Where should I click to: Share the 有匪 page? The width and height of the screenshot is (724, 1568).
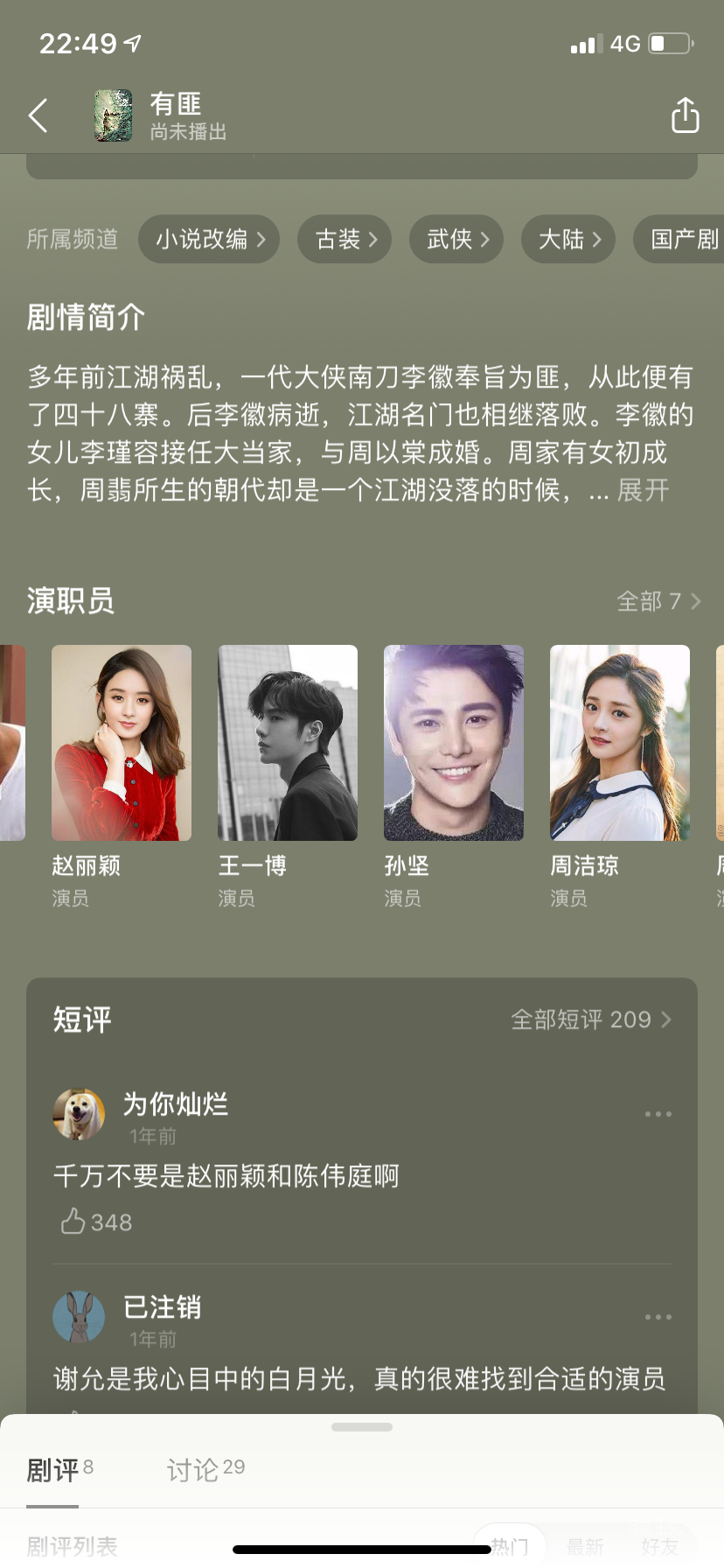tap(685, 115)
